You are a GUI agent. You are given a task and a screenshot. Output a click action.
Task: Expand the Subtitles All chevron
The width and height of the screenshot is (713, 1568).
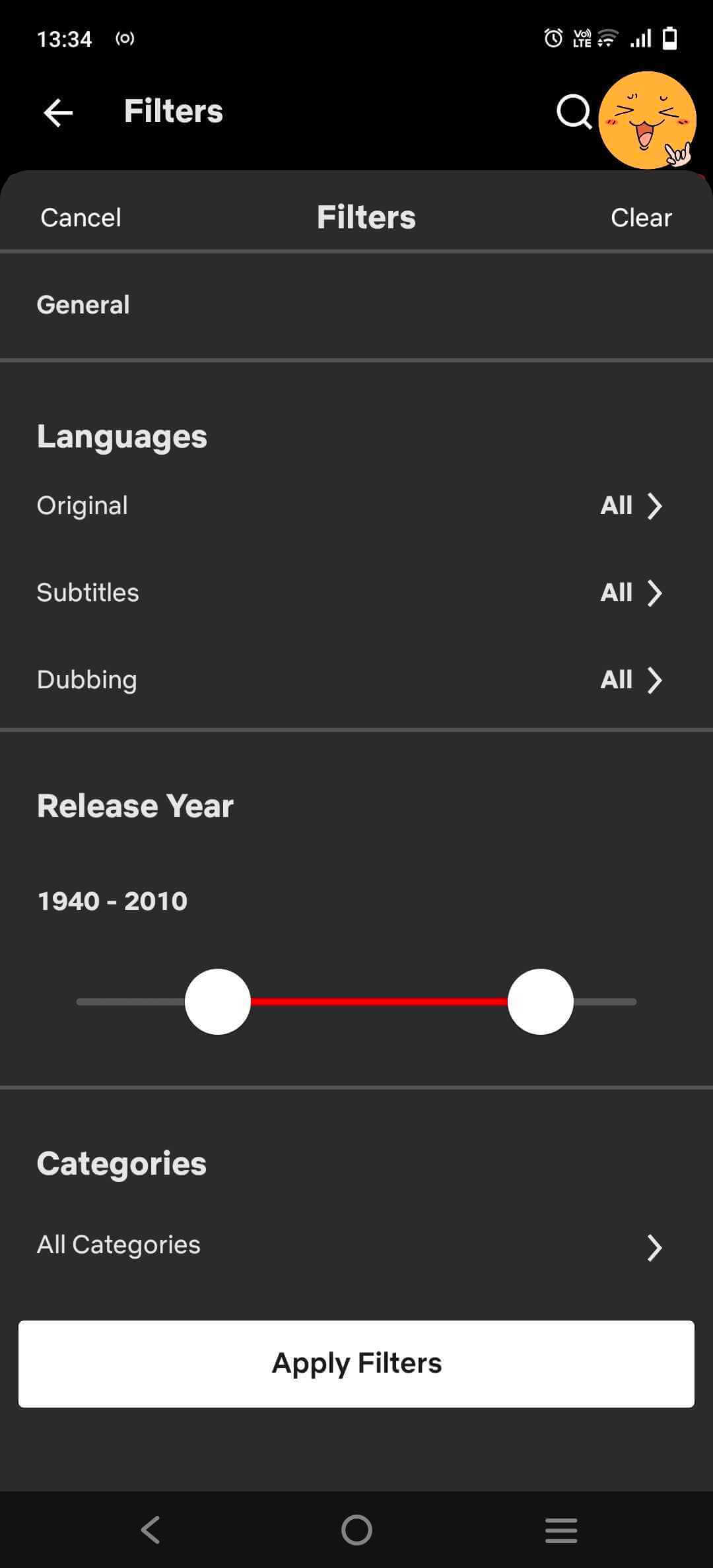(x=656, y=593)
